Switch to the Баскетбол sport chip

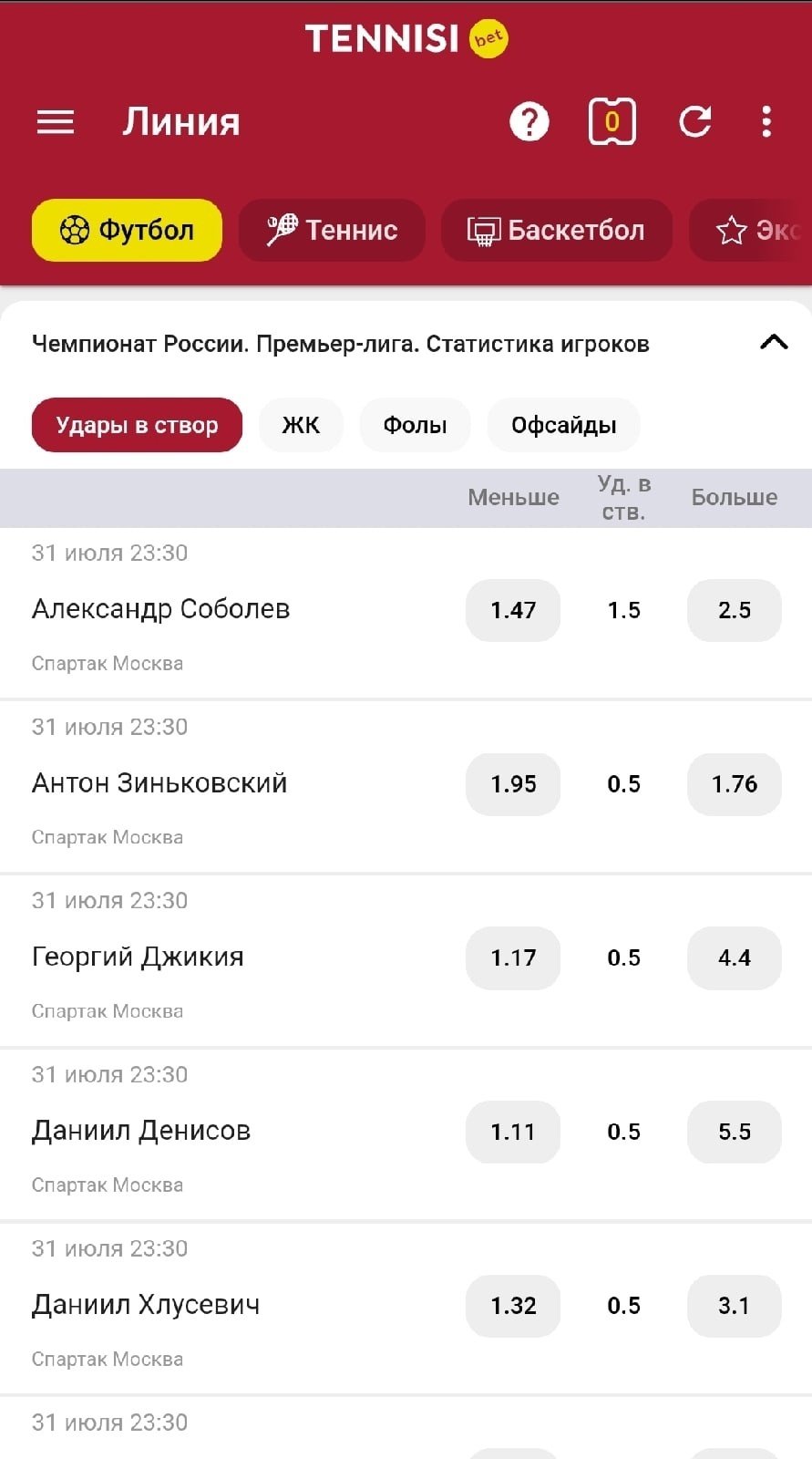click(x=556, y=230)
